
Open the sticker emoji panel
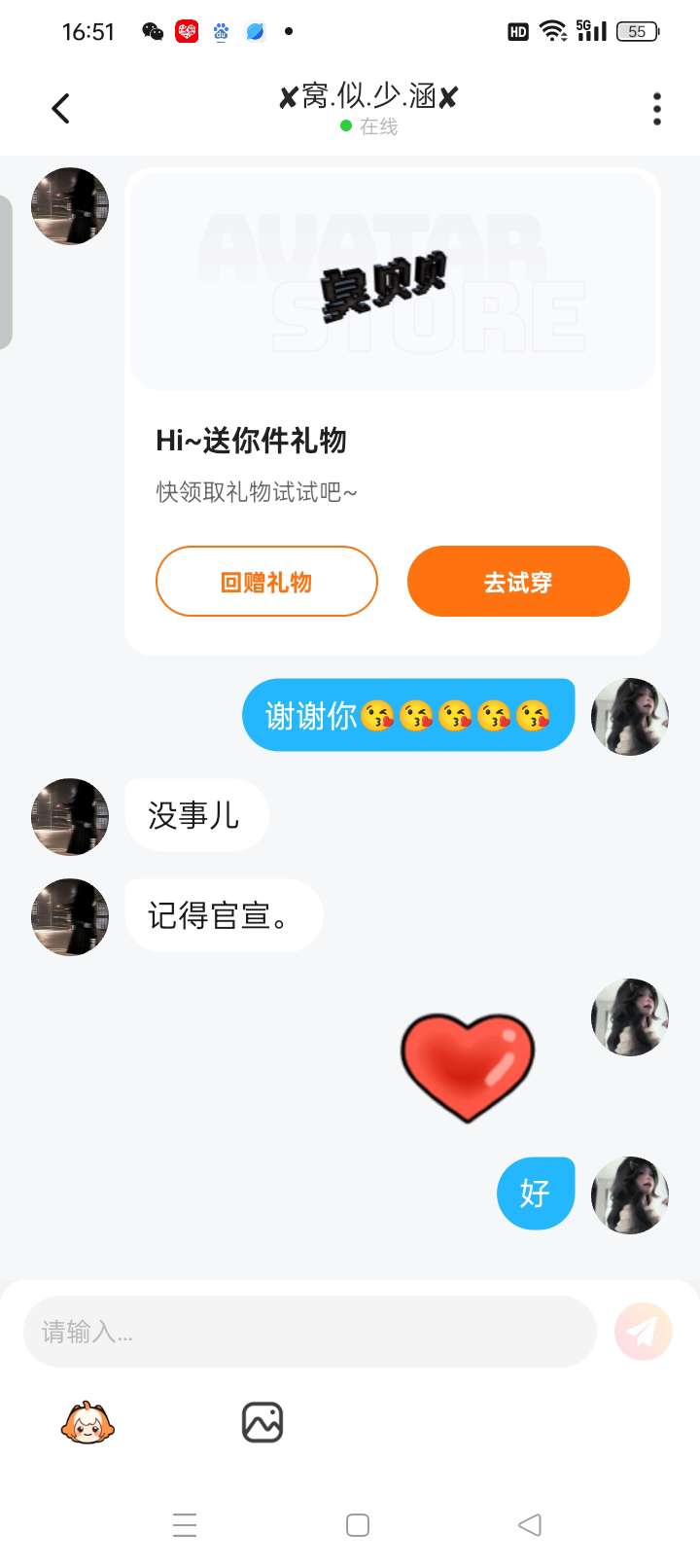tap(87, 1423)
